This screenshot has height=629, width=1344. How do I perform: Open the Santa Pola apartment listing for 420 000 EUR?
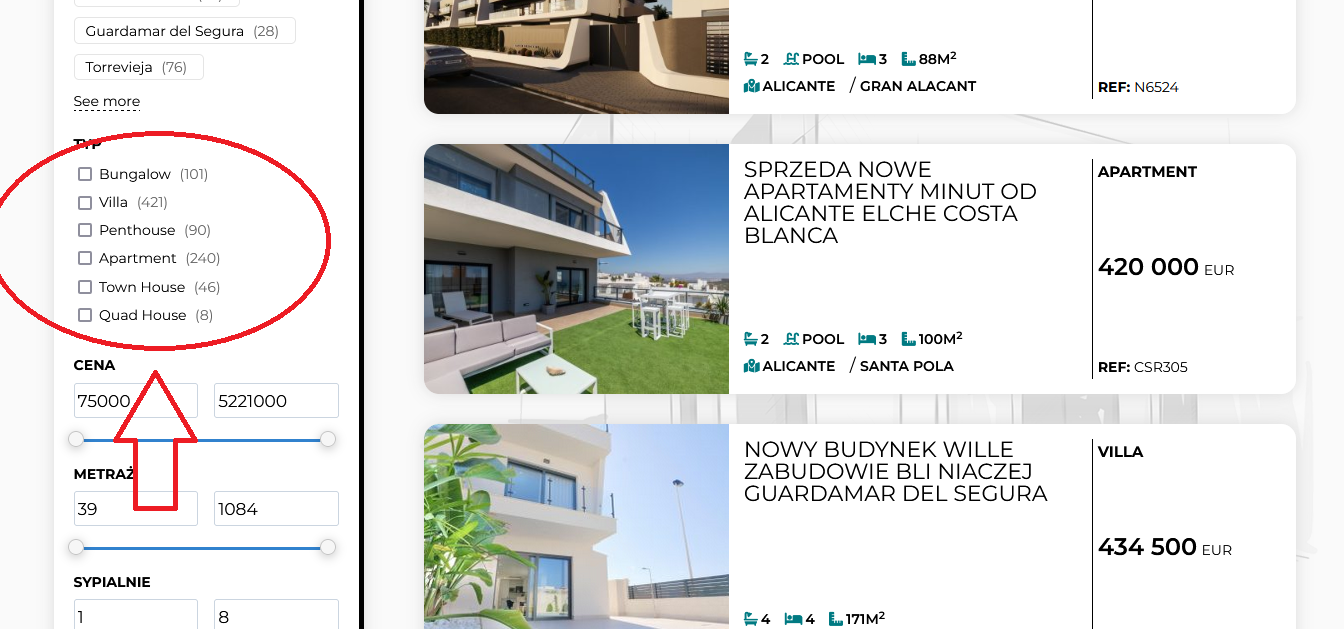coord(889,203)
